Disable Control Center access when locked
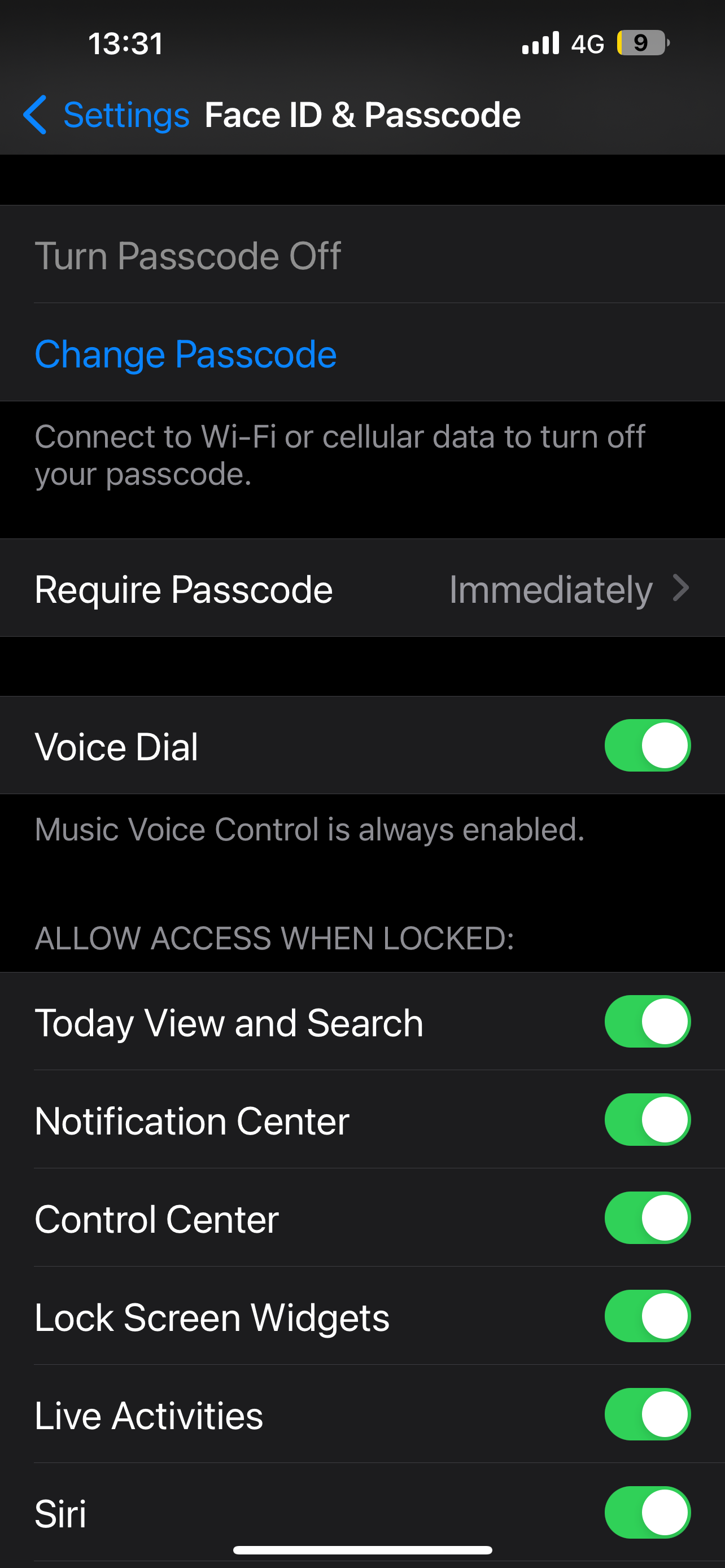This screenshot has height=1568, width=725. click(648, 1218)
